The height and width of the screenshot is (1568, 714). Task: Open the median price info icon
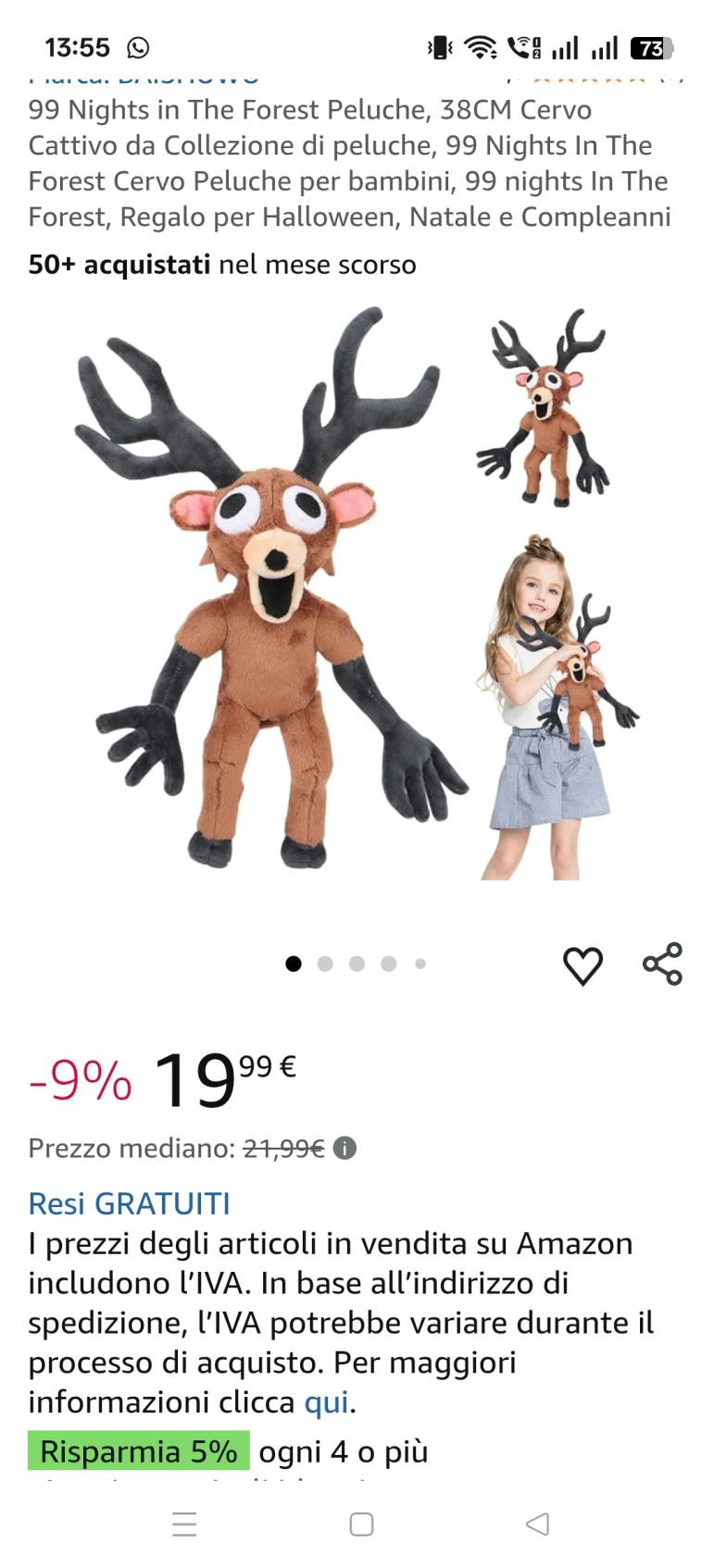click(x=344, y=1149)
